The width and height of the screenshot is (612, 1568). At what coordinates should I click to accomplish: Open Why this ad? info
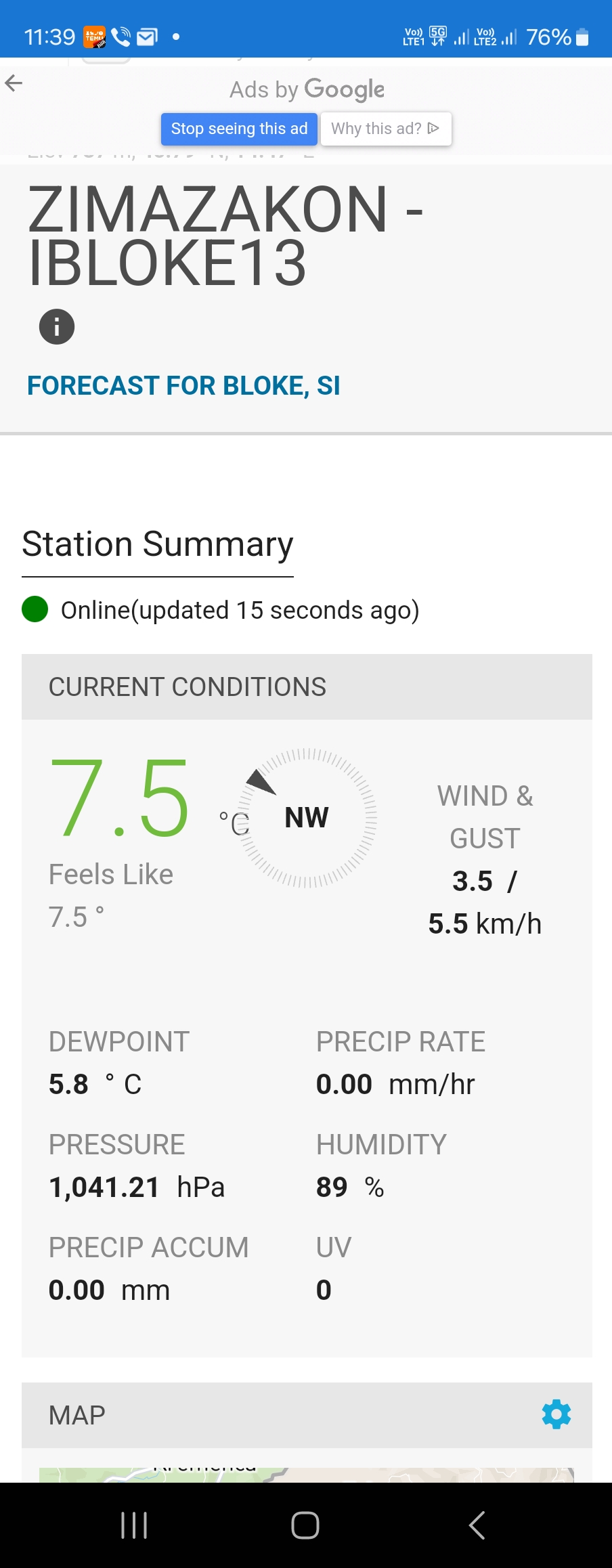point(385,129)
